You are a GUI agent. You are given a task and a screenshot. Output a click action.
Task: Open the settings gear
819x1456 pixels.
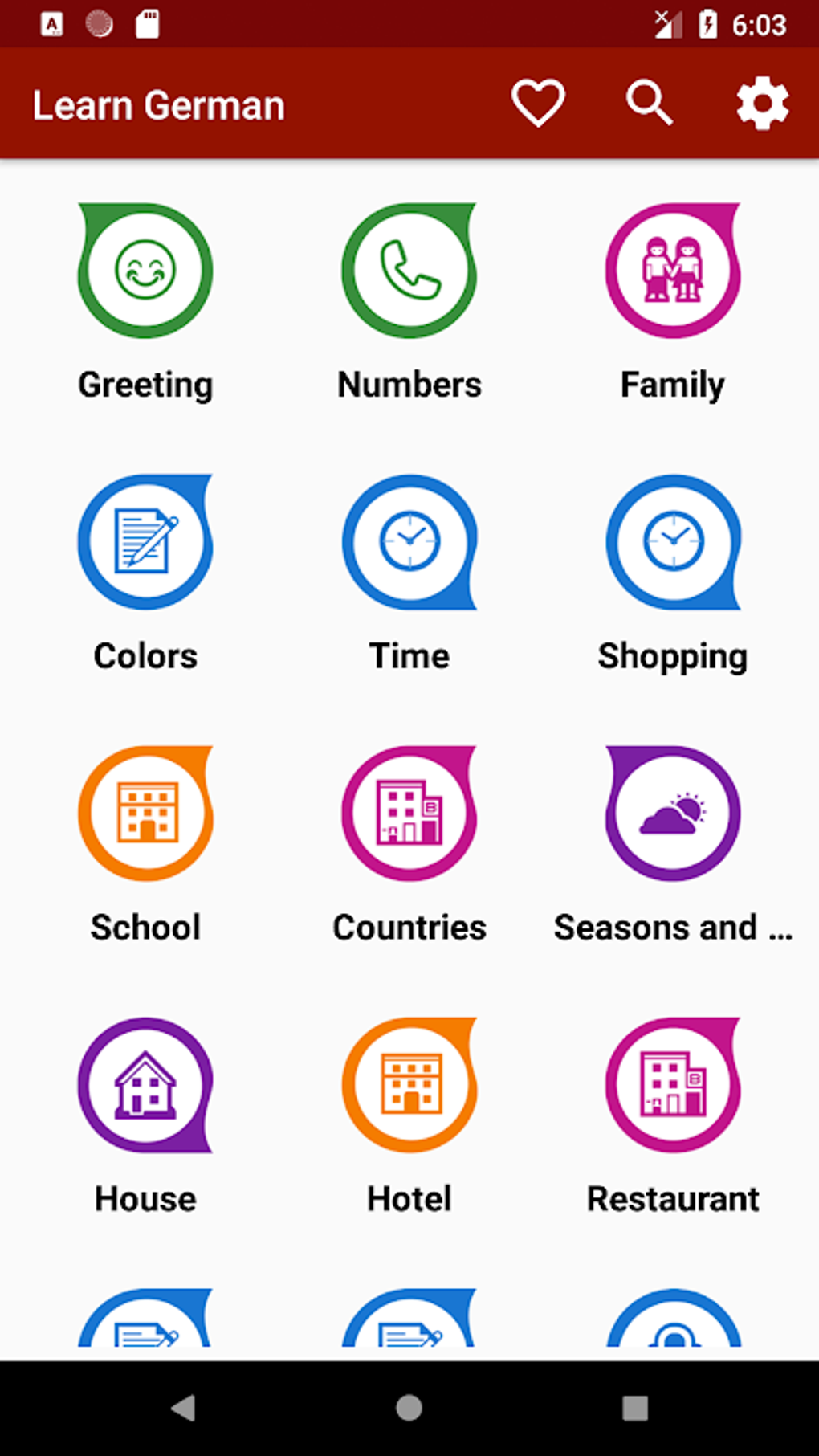762,104
